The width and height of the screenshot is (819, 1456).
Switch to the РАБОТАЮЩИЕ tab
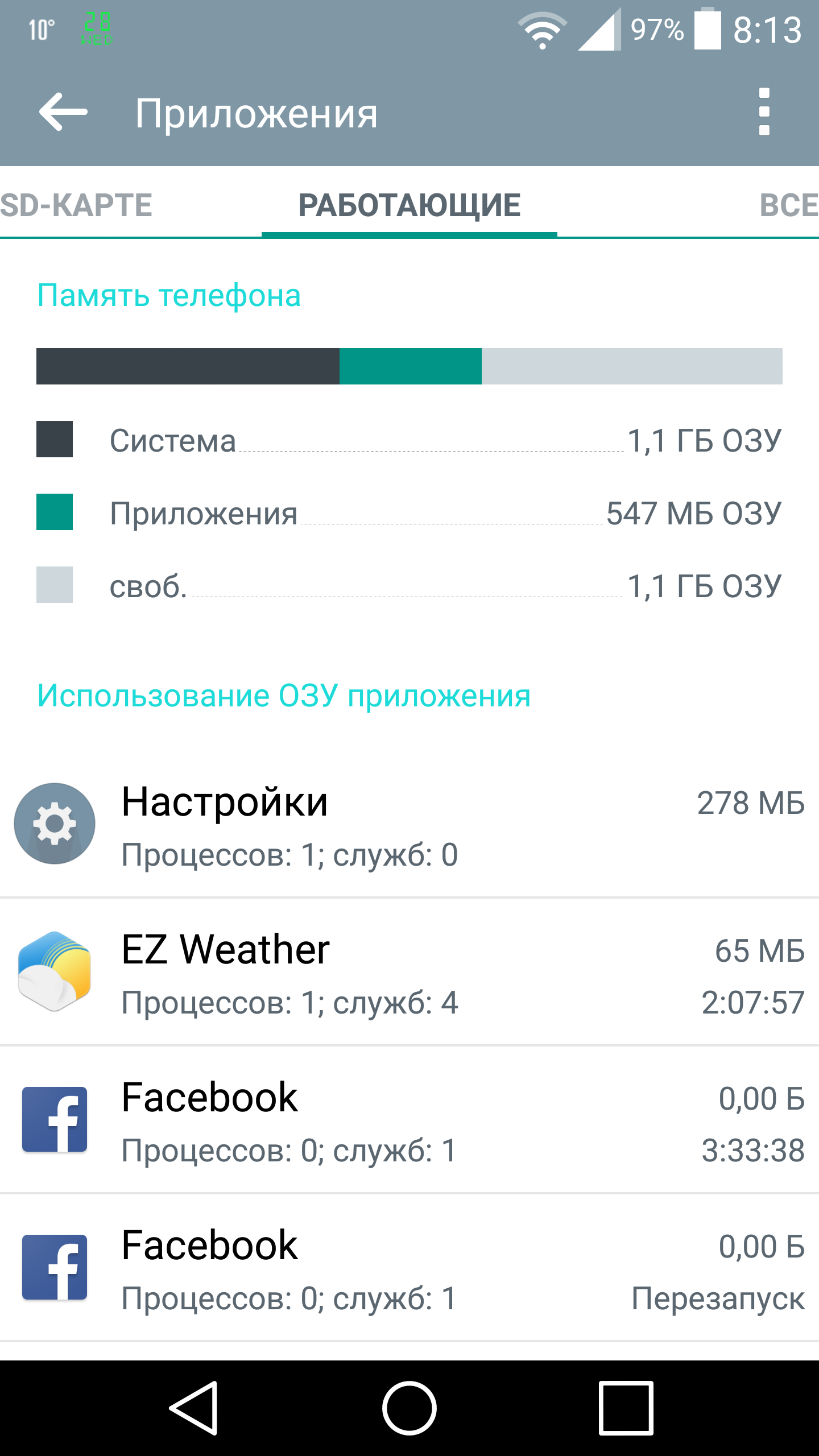[x=409, y=206]
